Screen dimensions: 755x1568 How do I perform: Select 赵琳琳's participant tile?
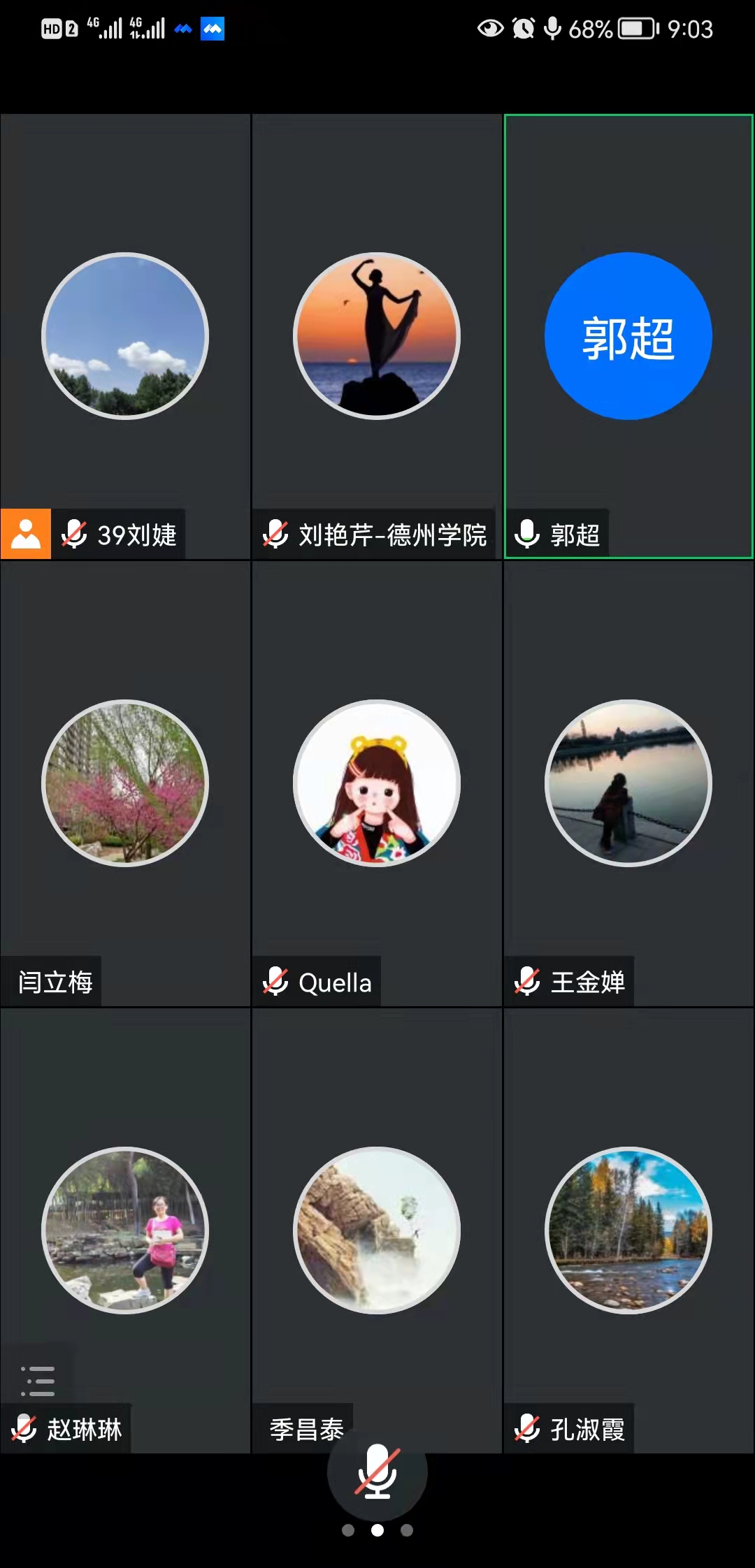tap(125, 1231)
